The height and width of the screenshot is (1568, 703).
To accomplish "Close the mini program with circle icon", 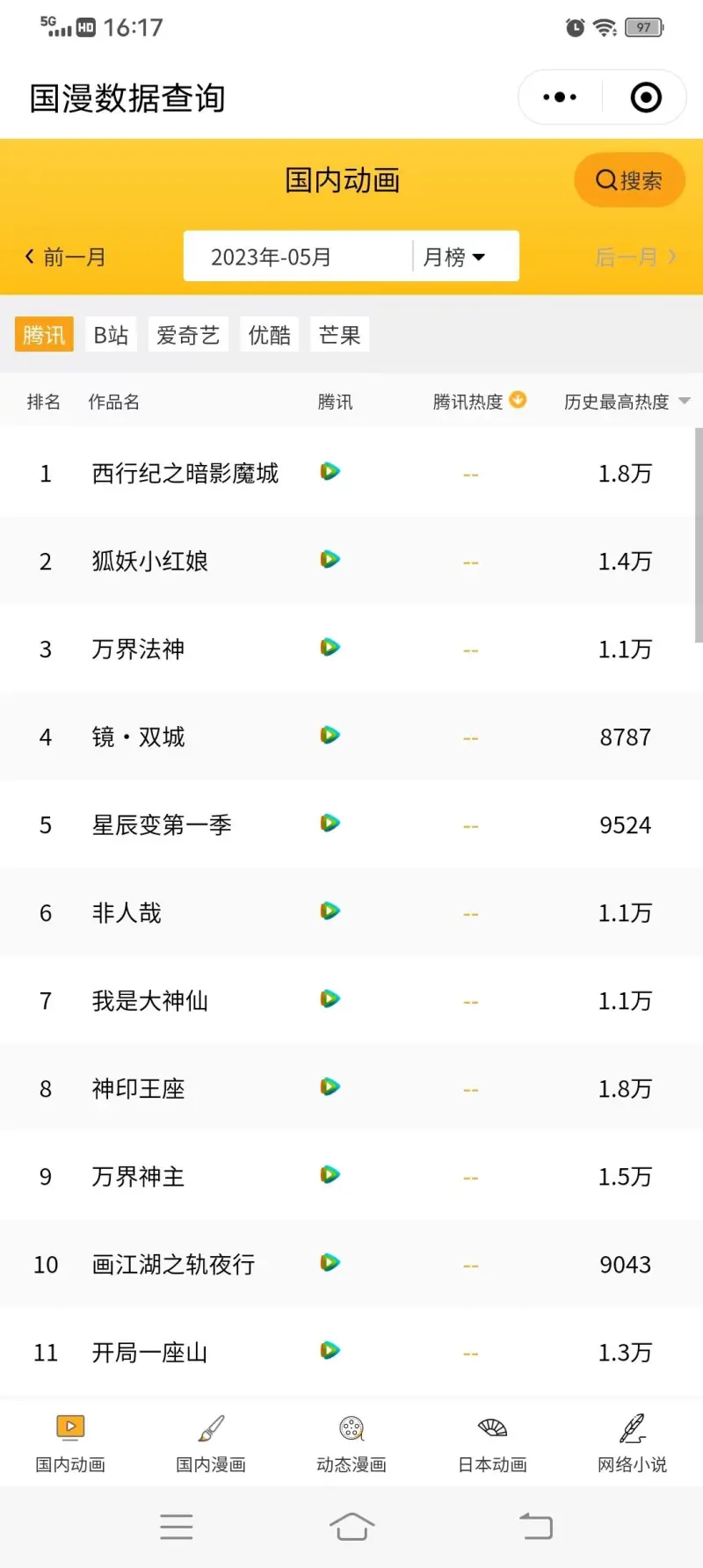I will (646, 98).
